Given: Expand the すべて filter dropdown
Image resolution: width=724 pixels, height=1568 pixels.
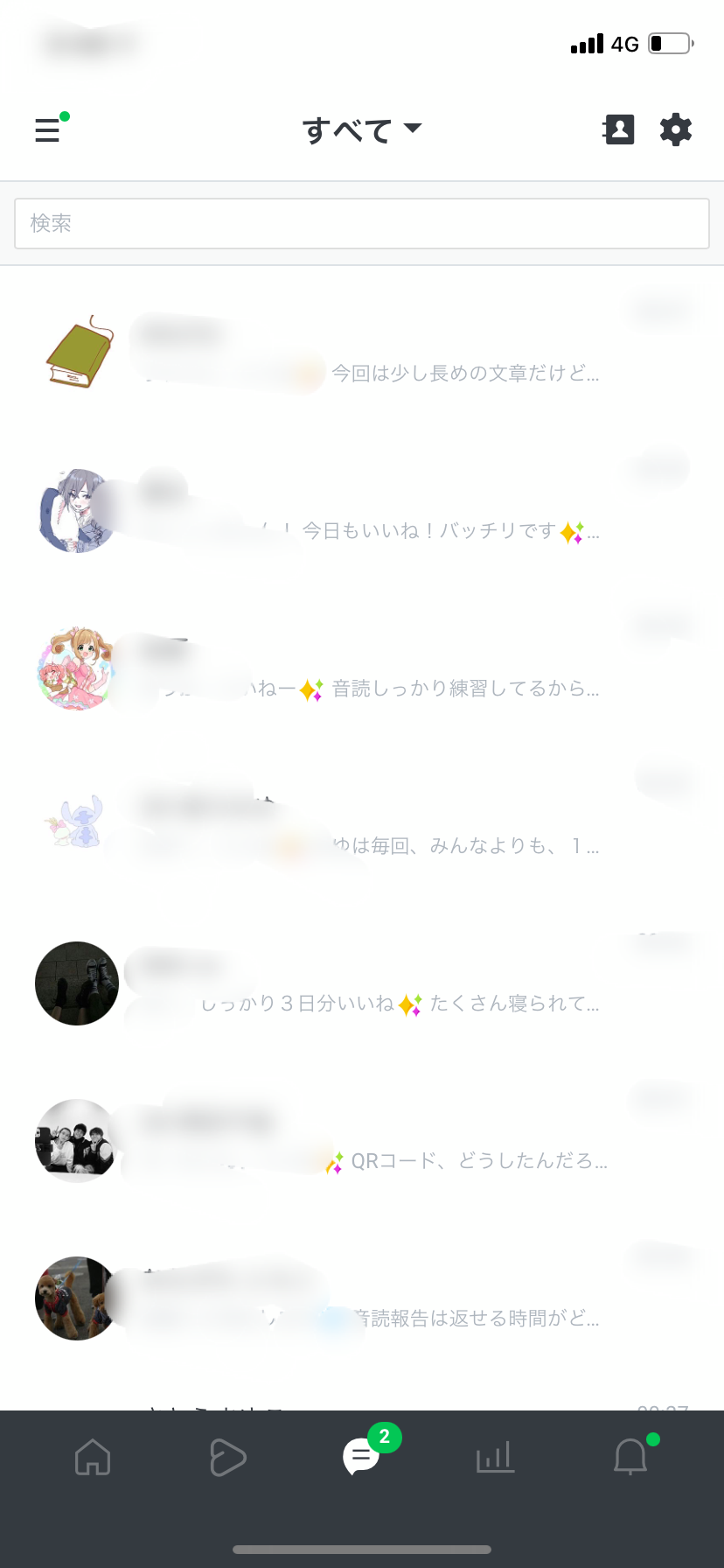Looking at the screenshot, I should 362,130.
